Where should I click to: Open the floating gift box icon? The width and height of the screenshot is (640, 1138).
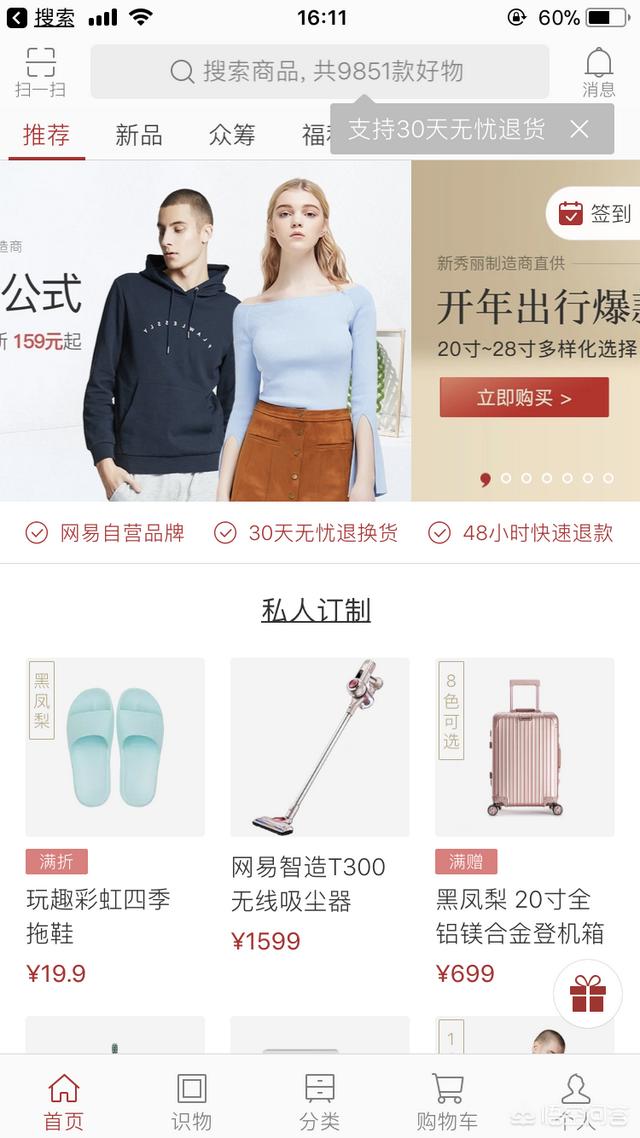(588, 994)
